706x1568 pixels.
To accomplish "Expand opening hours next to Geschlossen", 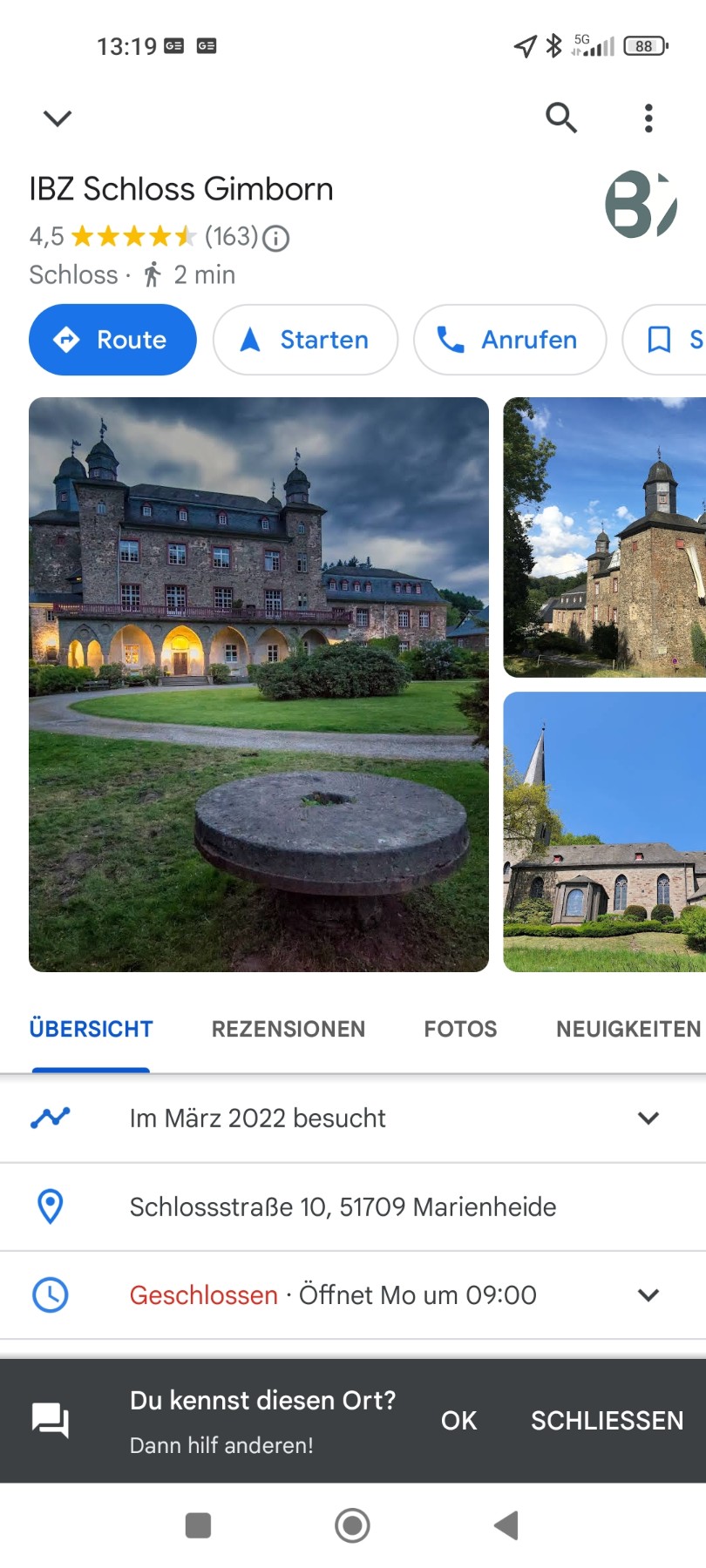I will click(648, 1295).
